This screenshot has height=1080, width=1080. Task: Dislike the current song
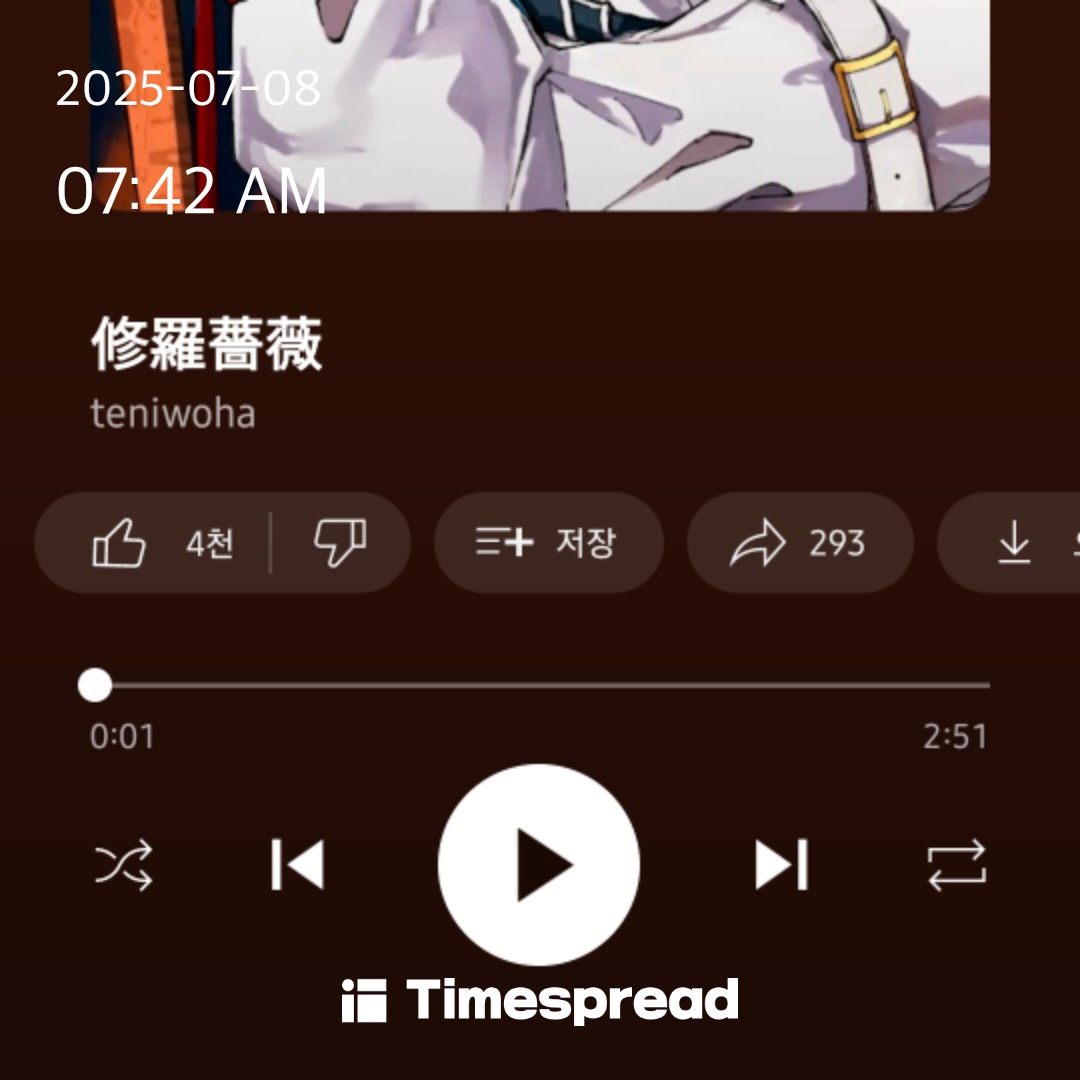click(340, 544)
